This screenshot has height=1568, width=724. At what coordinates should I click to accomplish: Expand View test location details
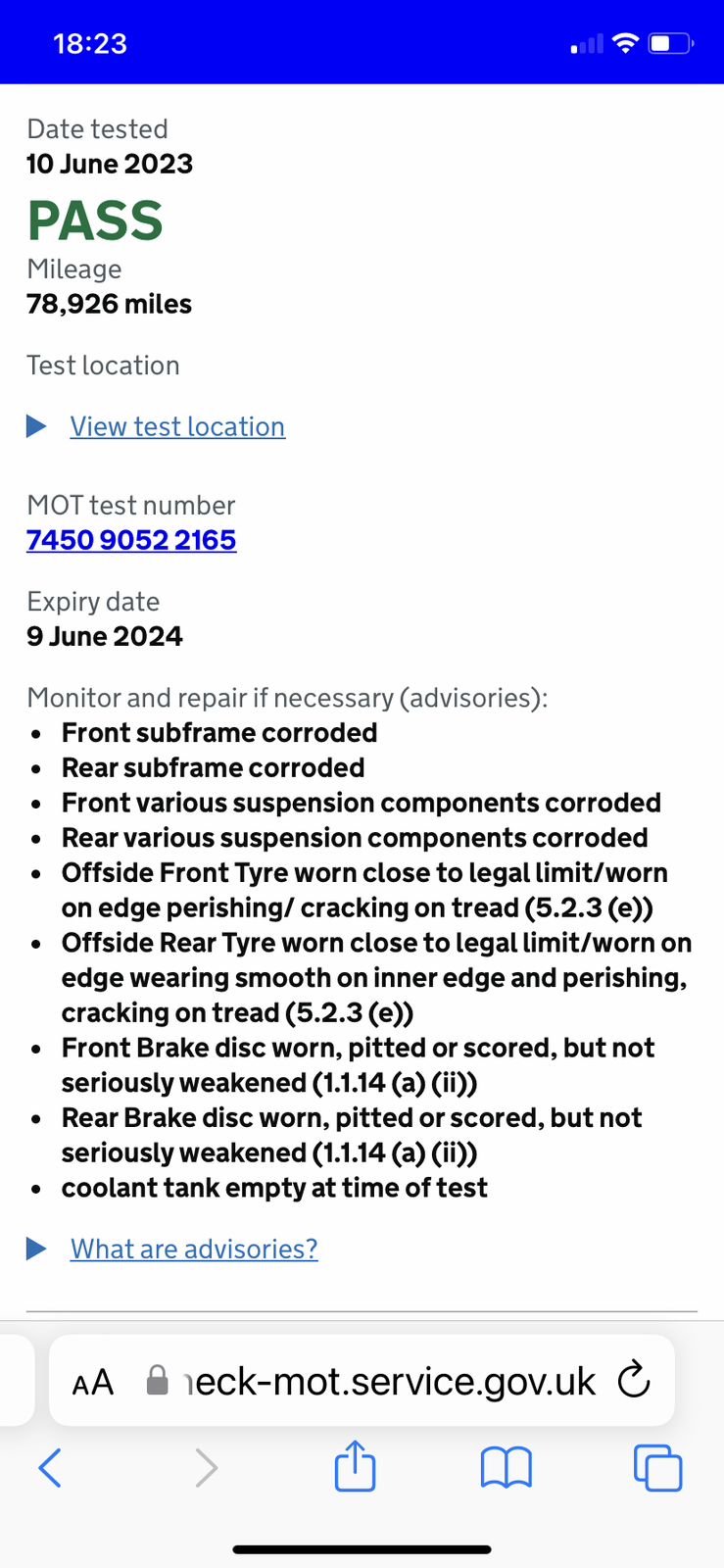pos(177,426)
